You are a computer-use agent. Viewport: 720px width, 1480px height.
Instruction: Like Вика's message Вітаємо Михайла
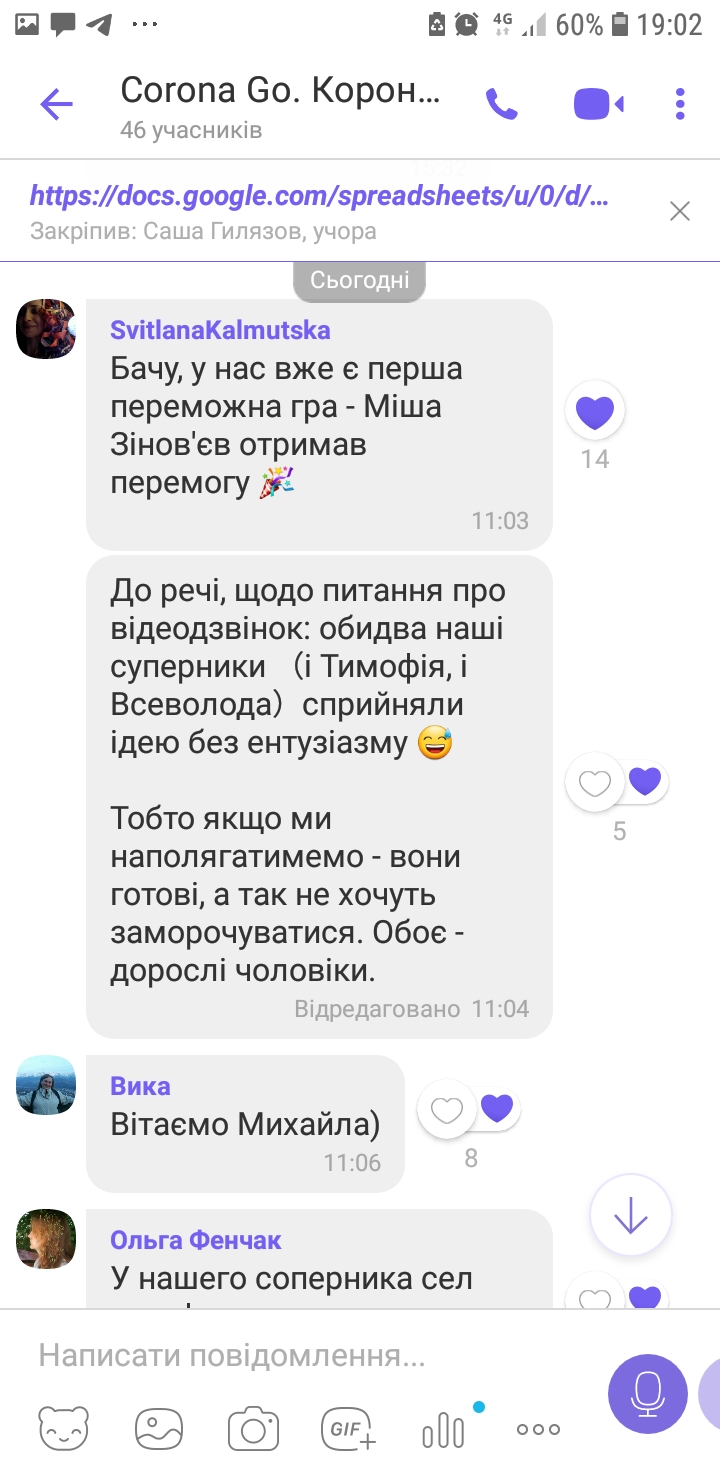(x=447, y=1109)
